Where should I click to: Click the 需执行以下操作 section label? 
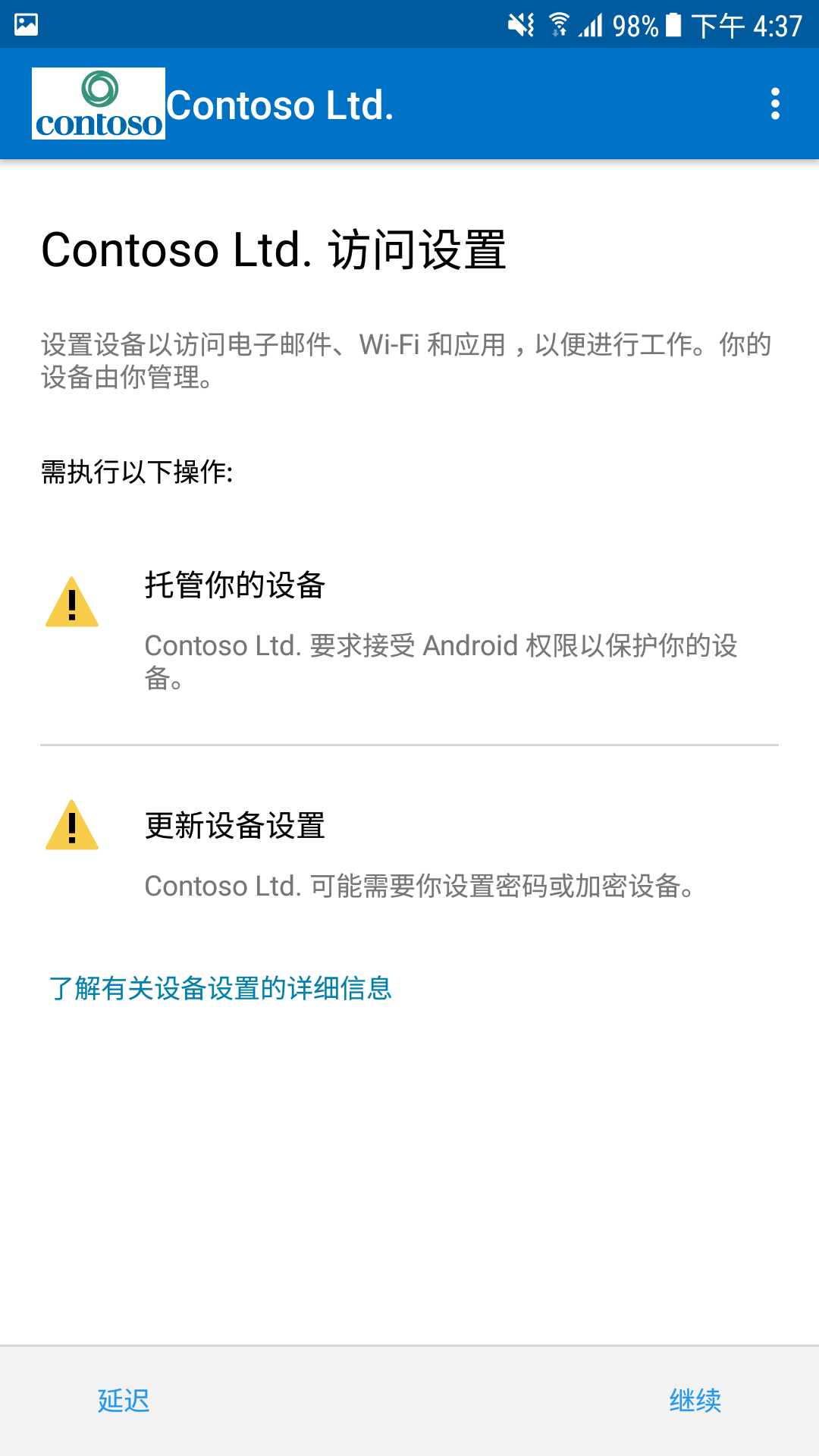(x=136, y=473)
